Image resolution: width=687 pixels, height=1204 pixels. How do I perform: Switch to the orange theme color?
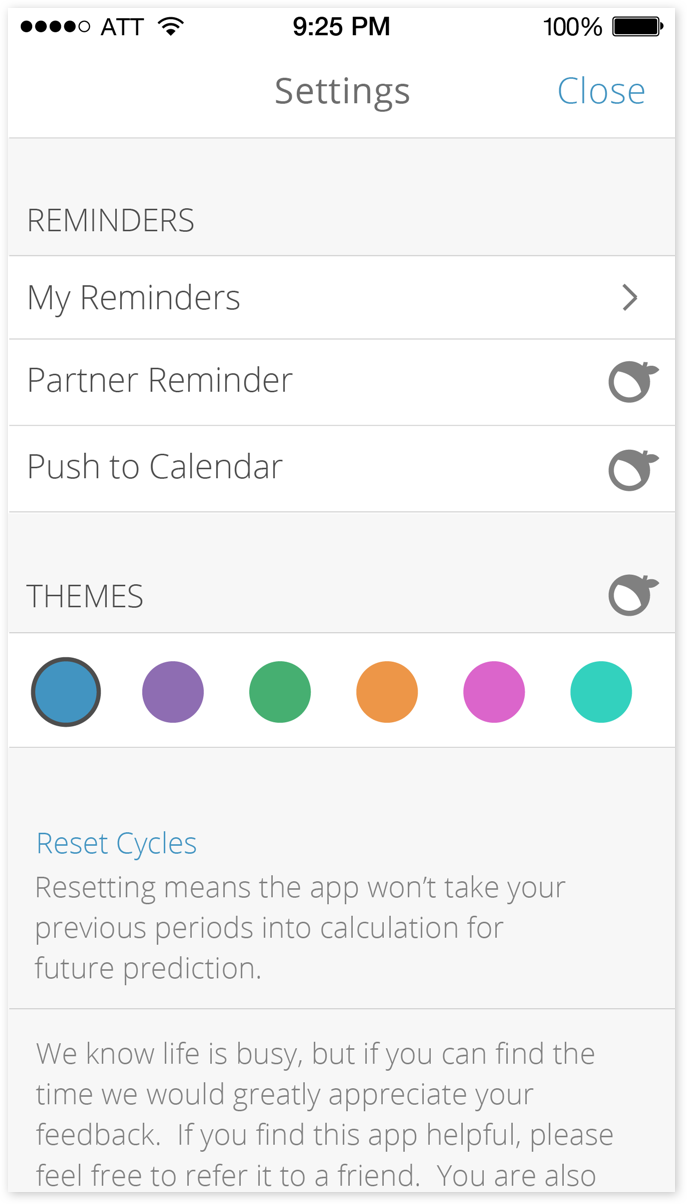coord(387,691)
